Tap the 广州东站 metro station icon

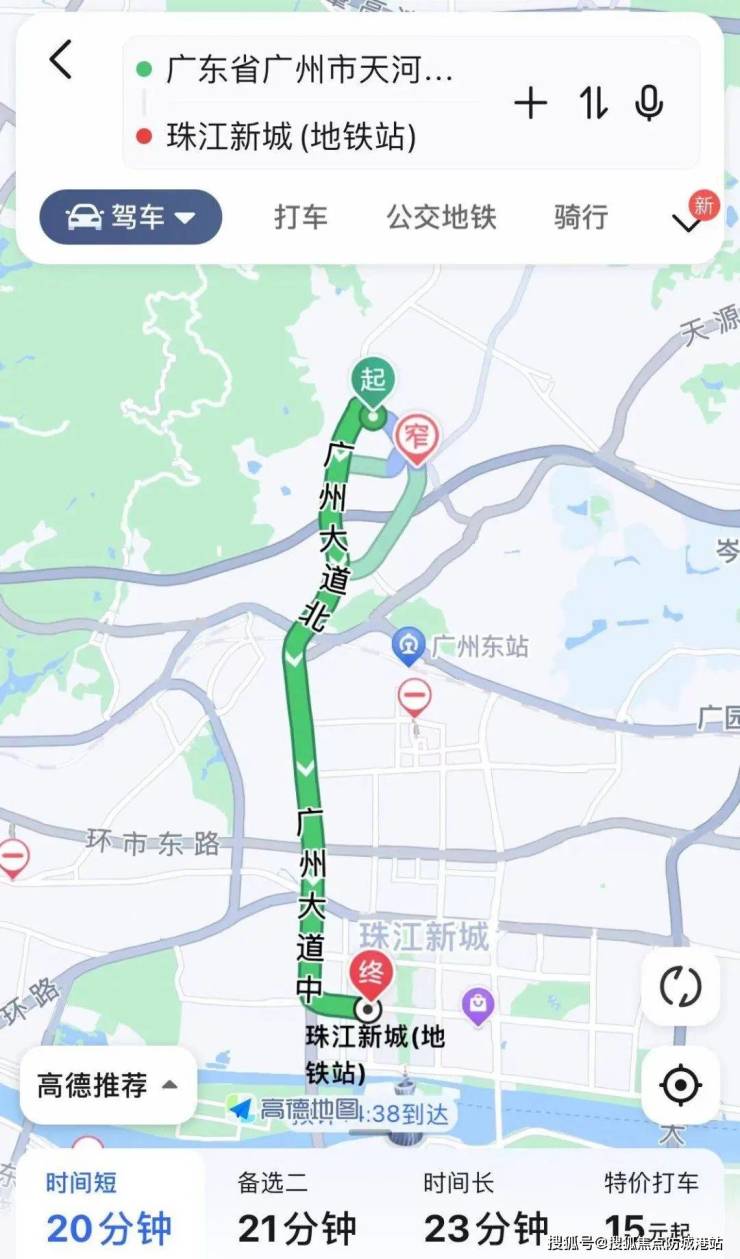coord(407,645)
